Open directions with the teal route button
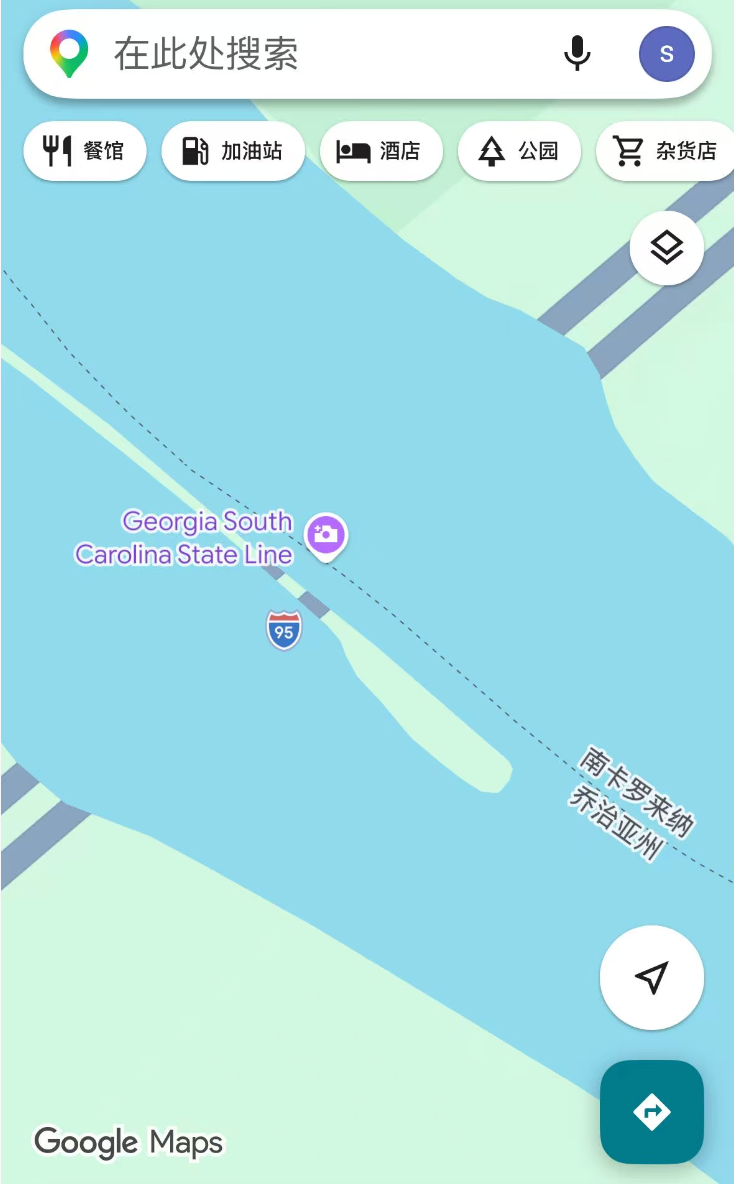Viewport: 734px width, 1184px height. 652,1111
